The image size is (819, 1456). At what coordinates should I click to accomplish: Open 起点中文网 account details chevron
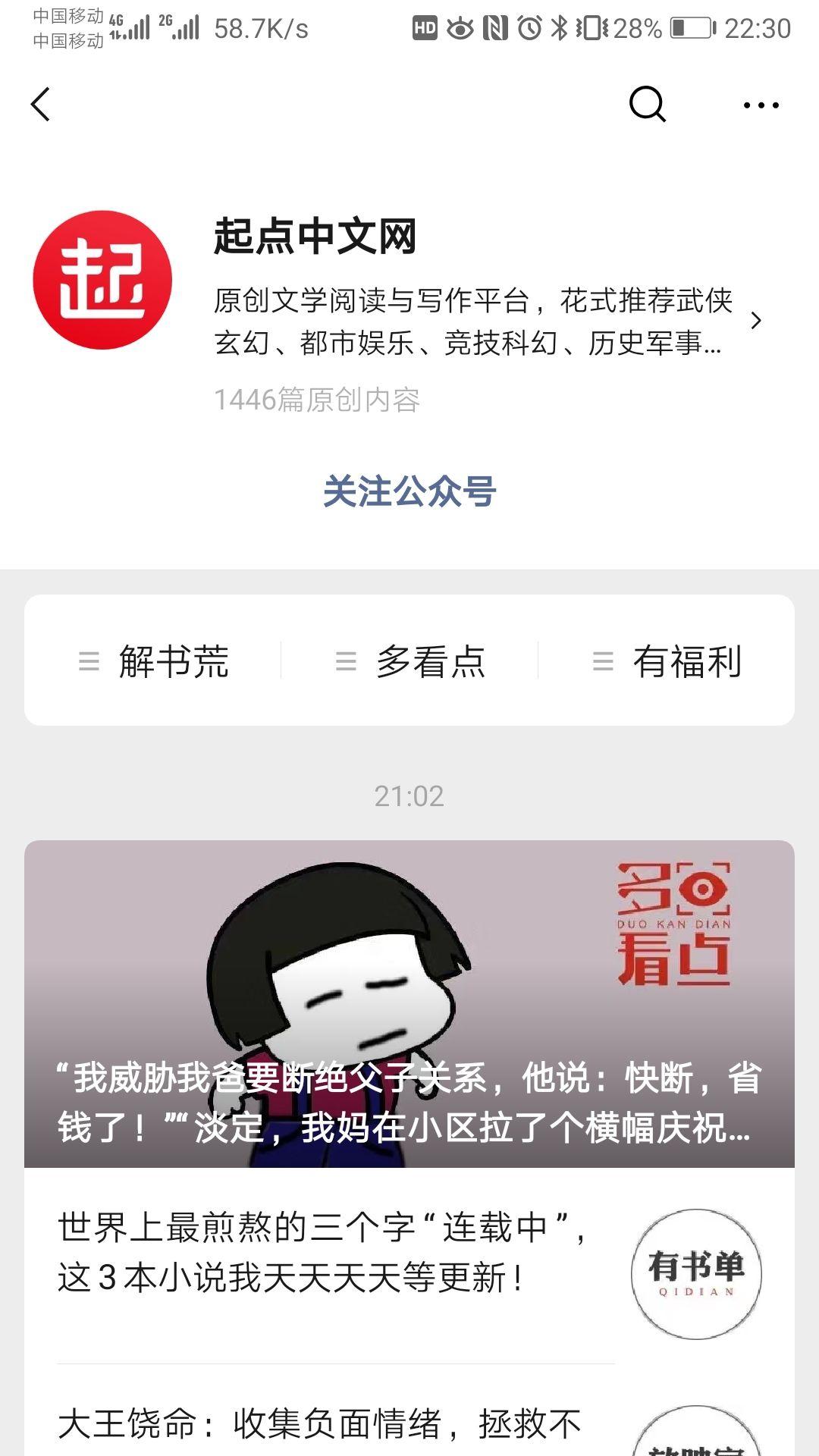[755, 321]
